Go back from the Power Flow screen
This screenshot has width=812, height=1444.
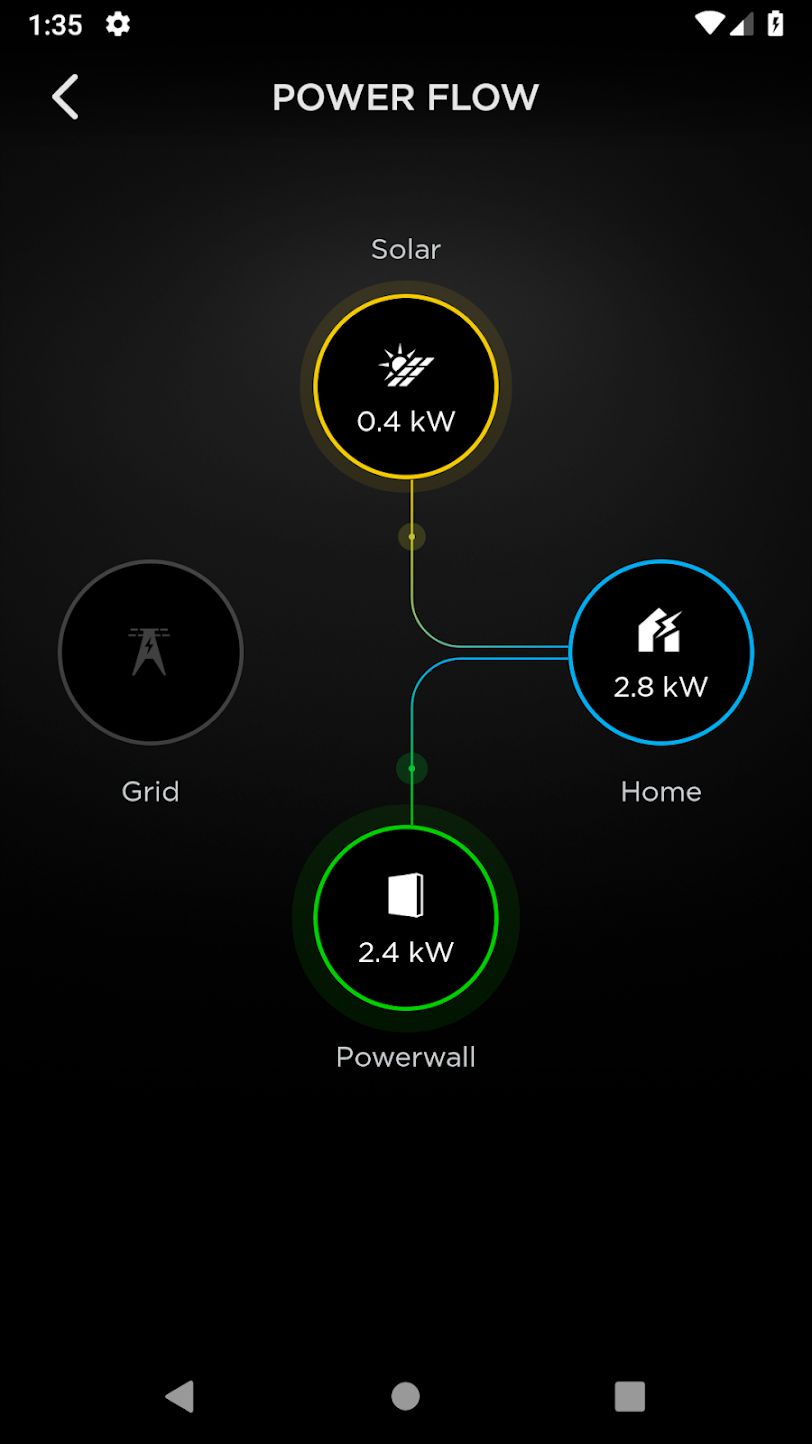coord(66,97)
